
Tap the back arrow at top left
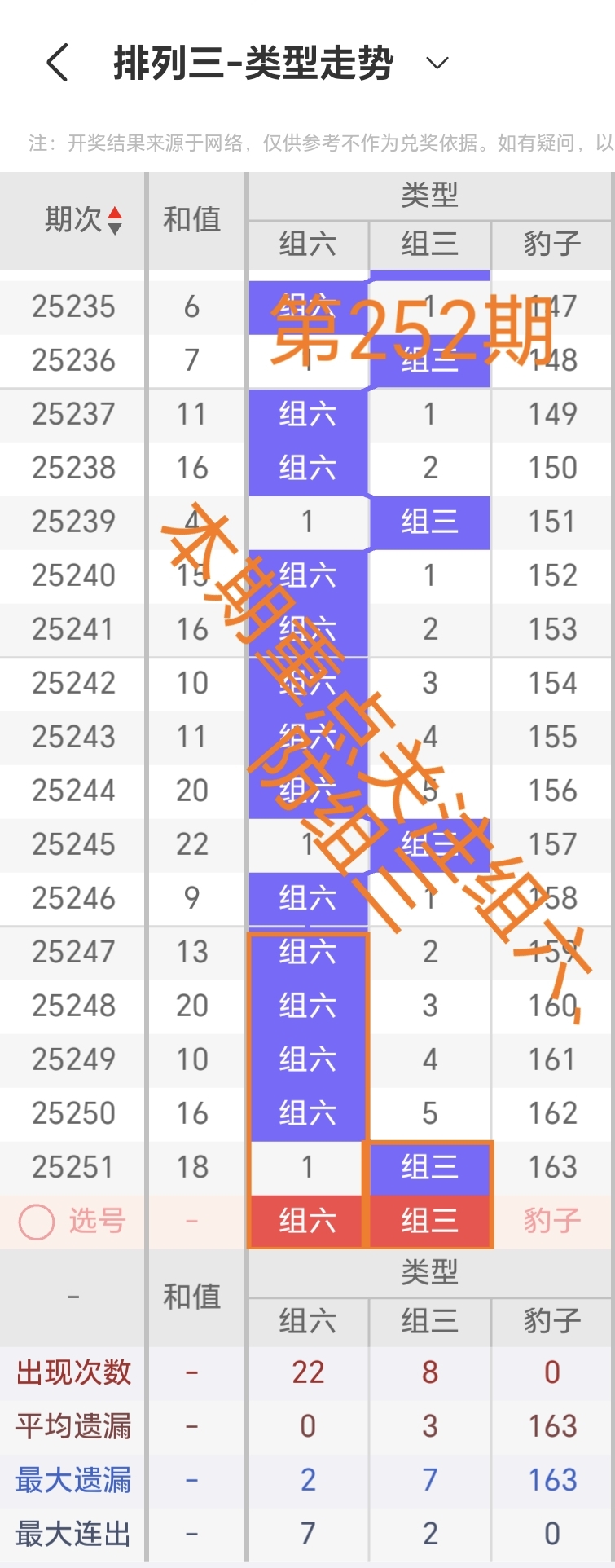click(x=55, y=62)
